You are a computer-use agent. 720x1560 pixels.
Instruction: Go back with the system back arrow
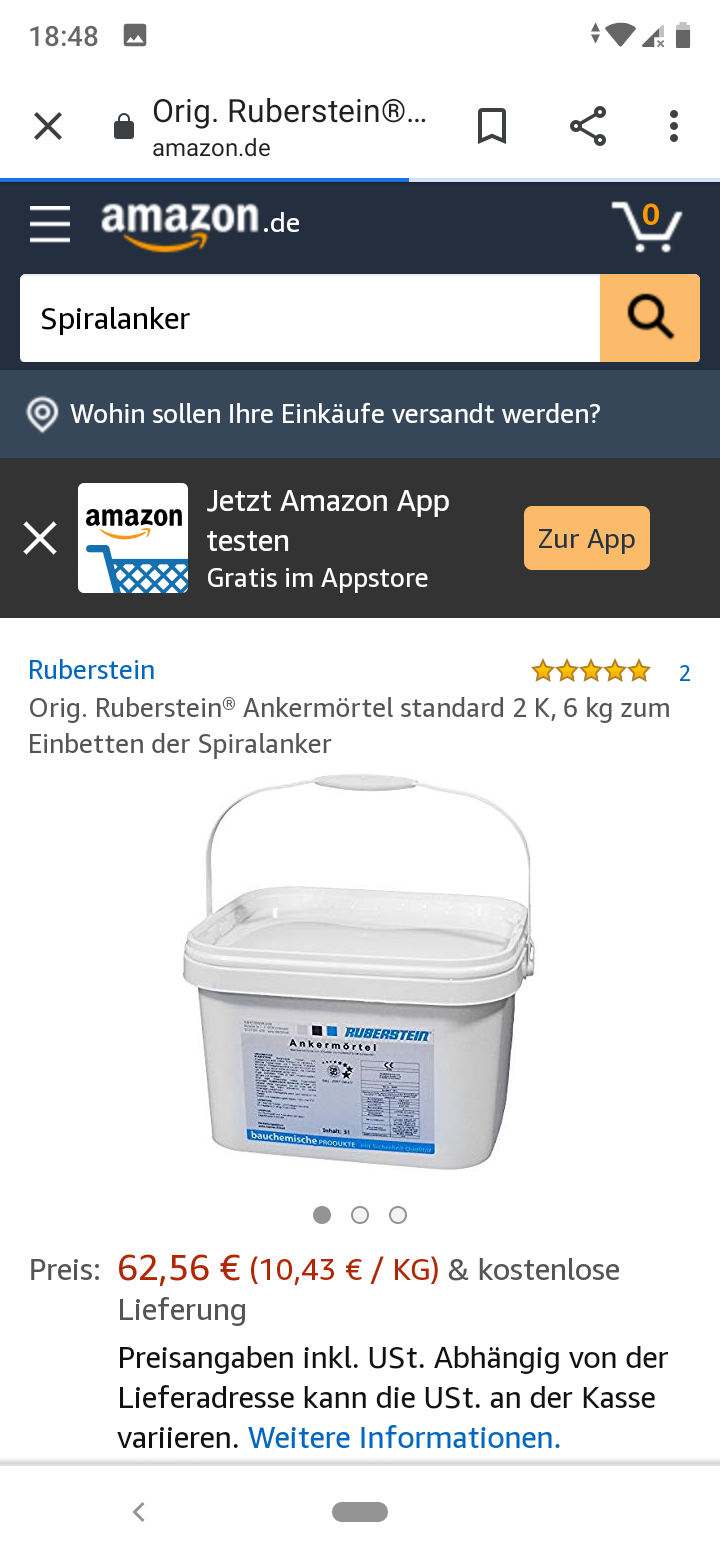click(x=139, y=1512)
